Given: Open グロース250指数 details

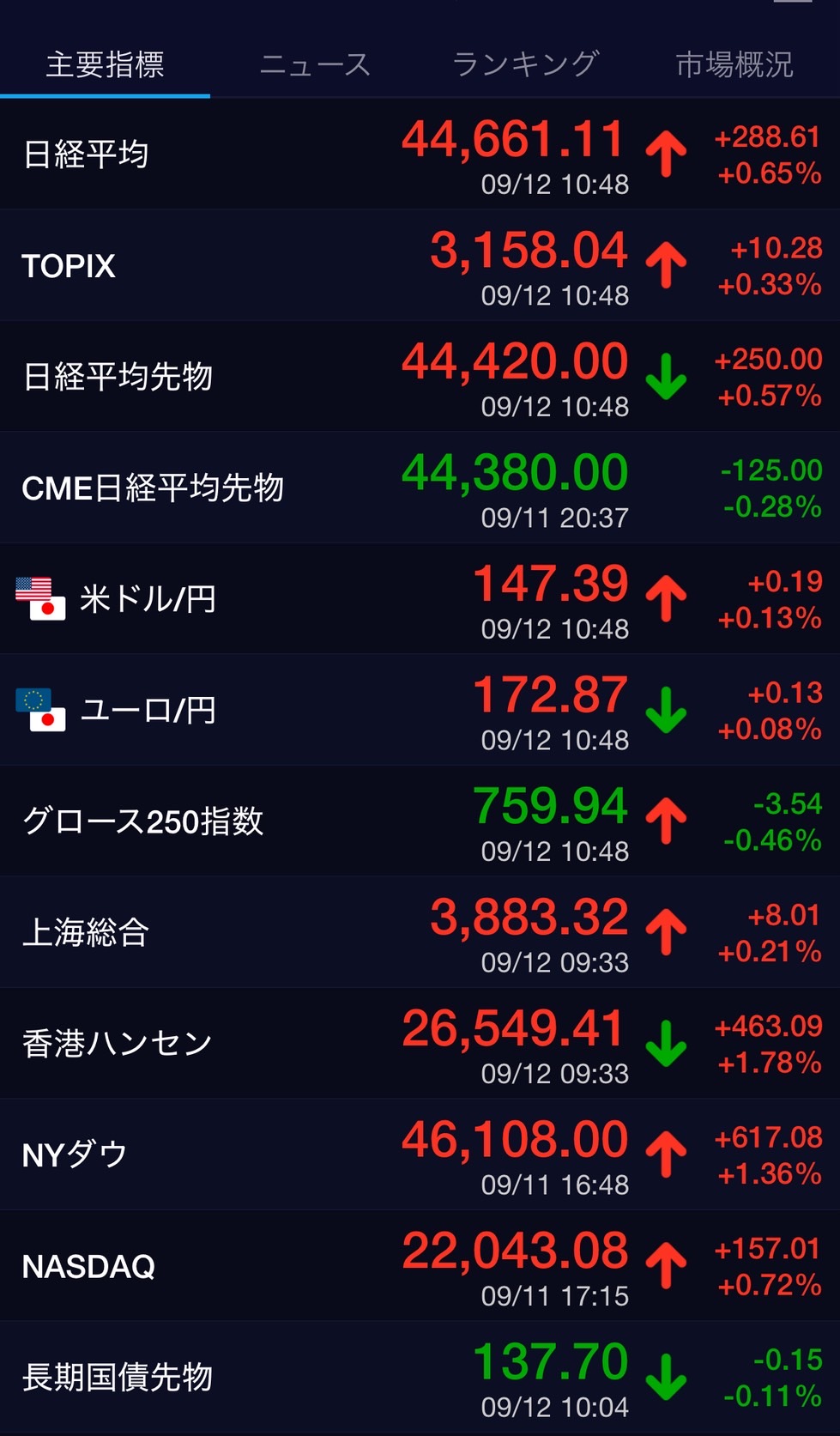Looking at the screenshot, I should 420,821.
